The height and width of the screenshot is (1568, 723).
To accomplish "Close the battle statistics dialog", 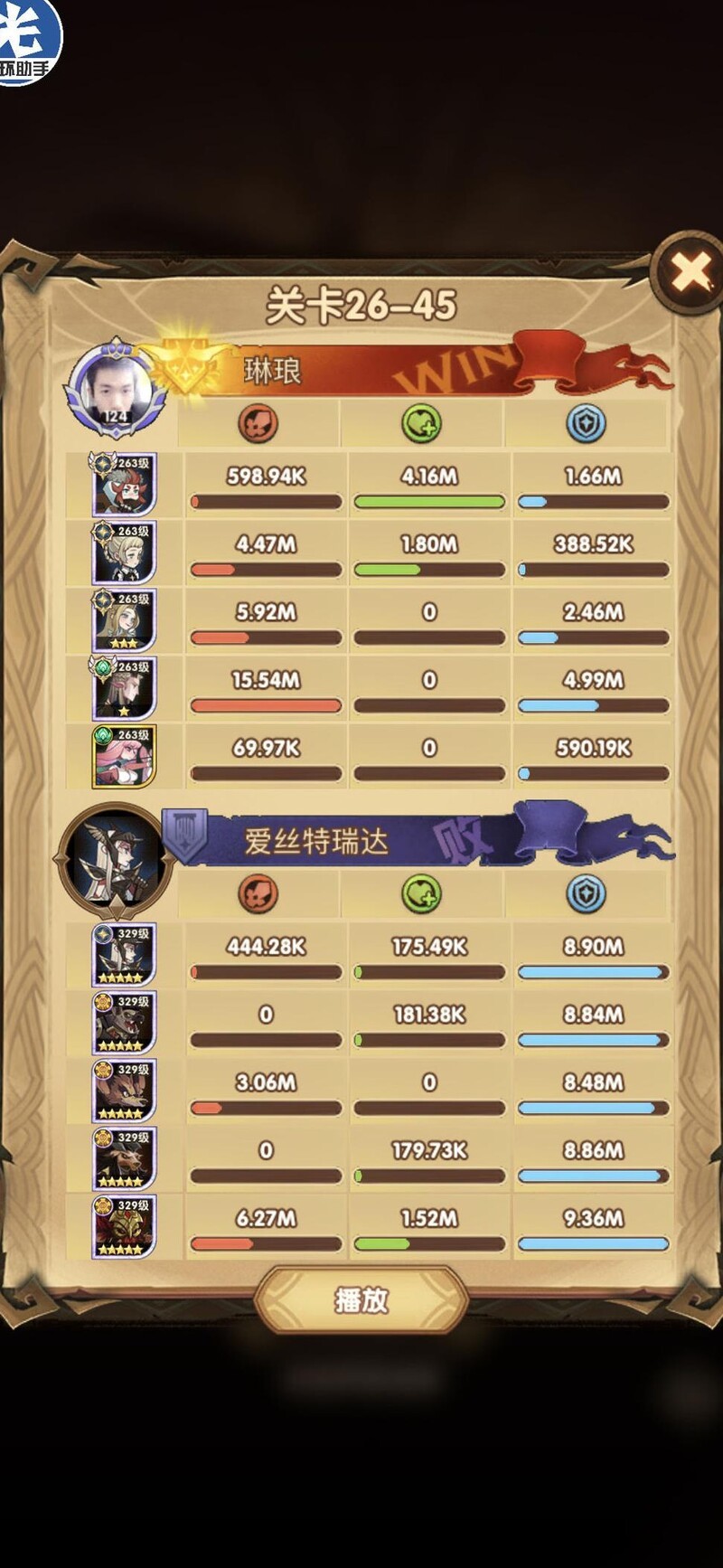I will pyautogui.click(x=690, y=272).
